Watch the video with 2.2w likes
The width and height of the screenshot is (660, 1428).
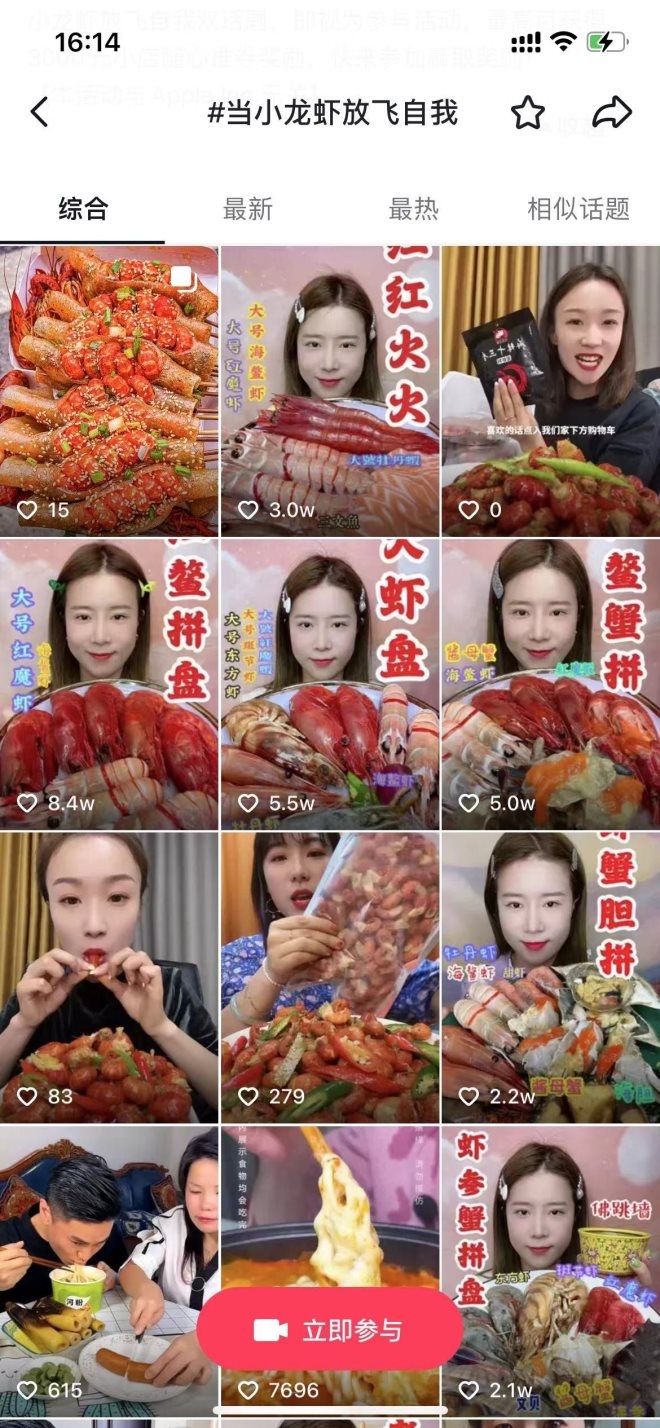(x=550, y=976)
